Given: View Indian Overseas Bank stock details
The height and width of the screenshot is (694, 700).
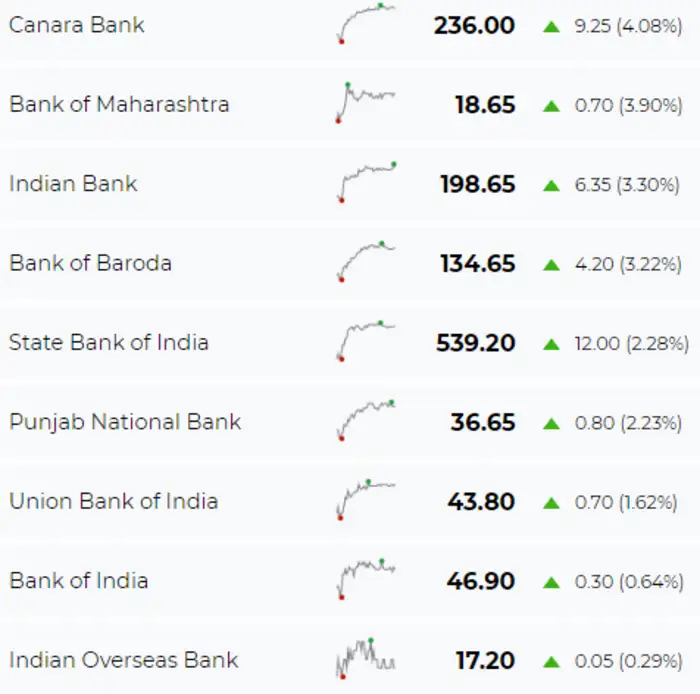Looking at the screenshot, I should point(123,660).
